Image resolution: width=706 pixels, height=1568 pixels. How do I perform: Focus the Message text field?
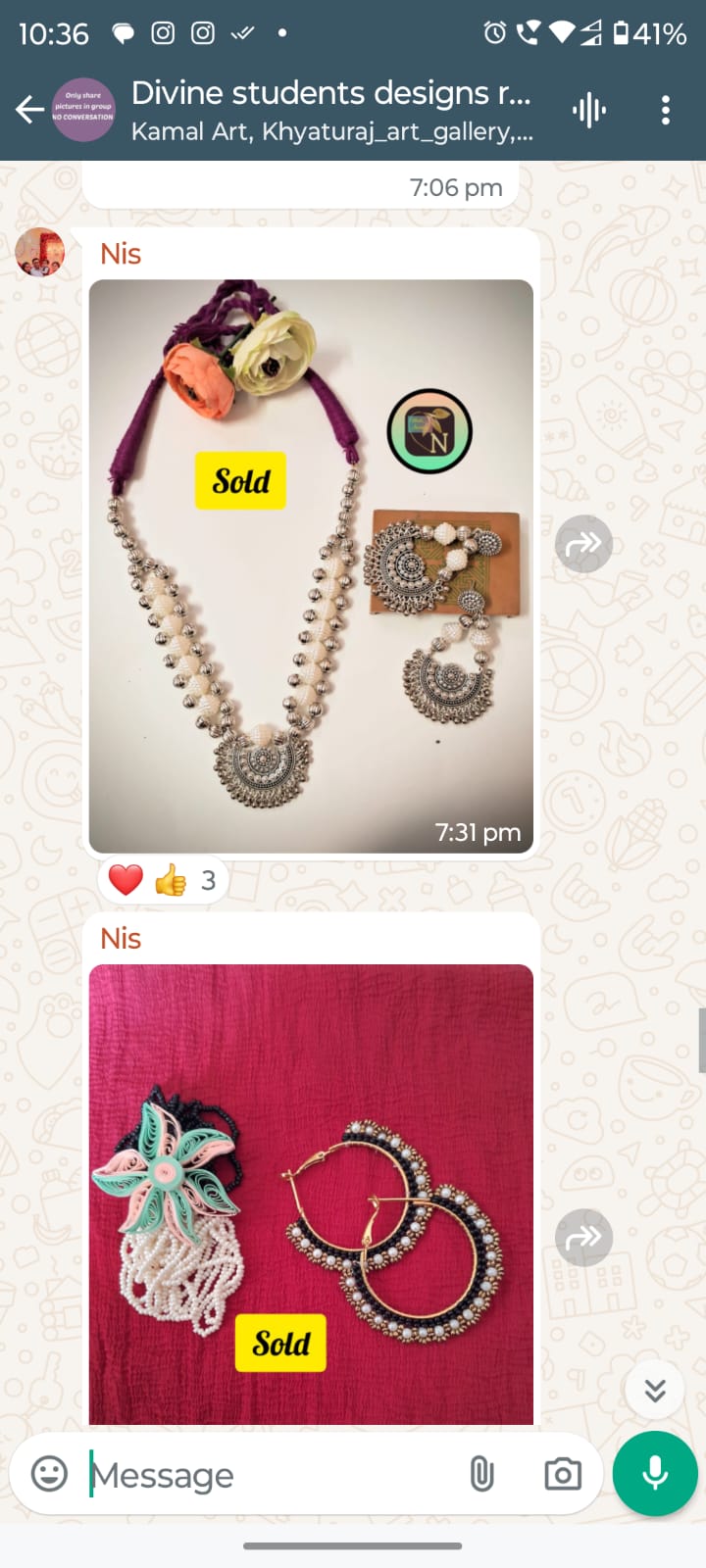pyautogui.click(x=265, y=1474)
